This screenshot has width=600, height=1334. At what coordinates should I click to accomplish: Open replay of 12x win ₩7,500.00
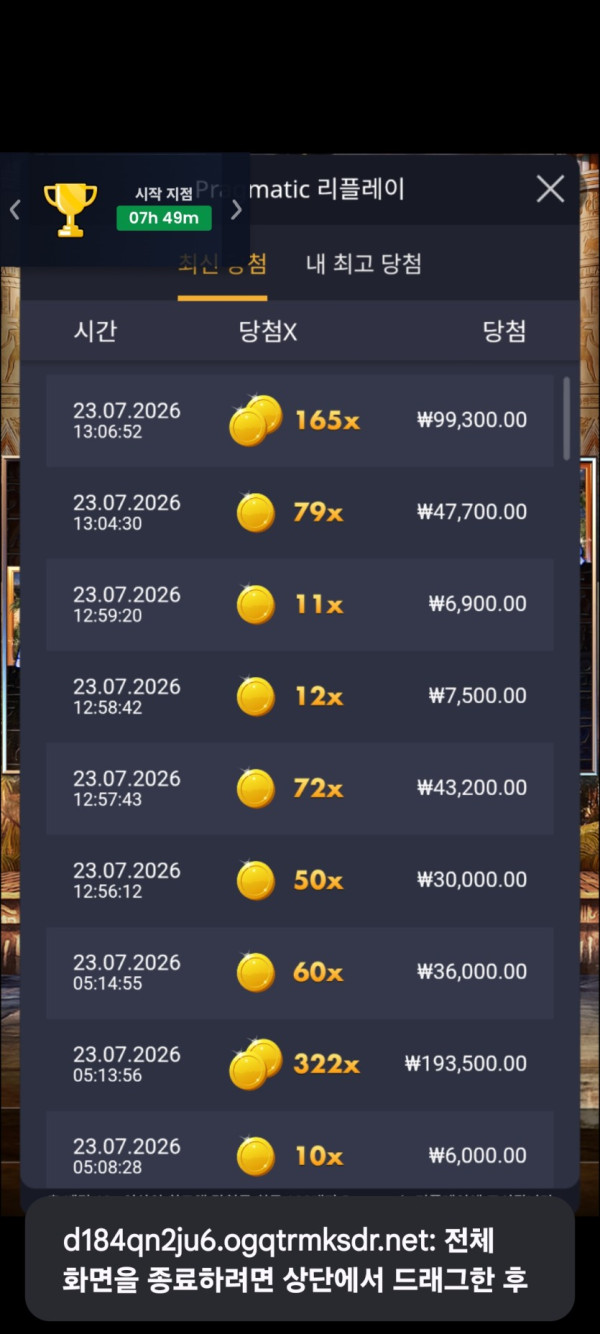coord(300,697)
